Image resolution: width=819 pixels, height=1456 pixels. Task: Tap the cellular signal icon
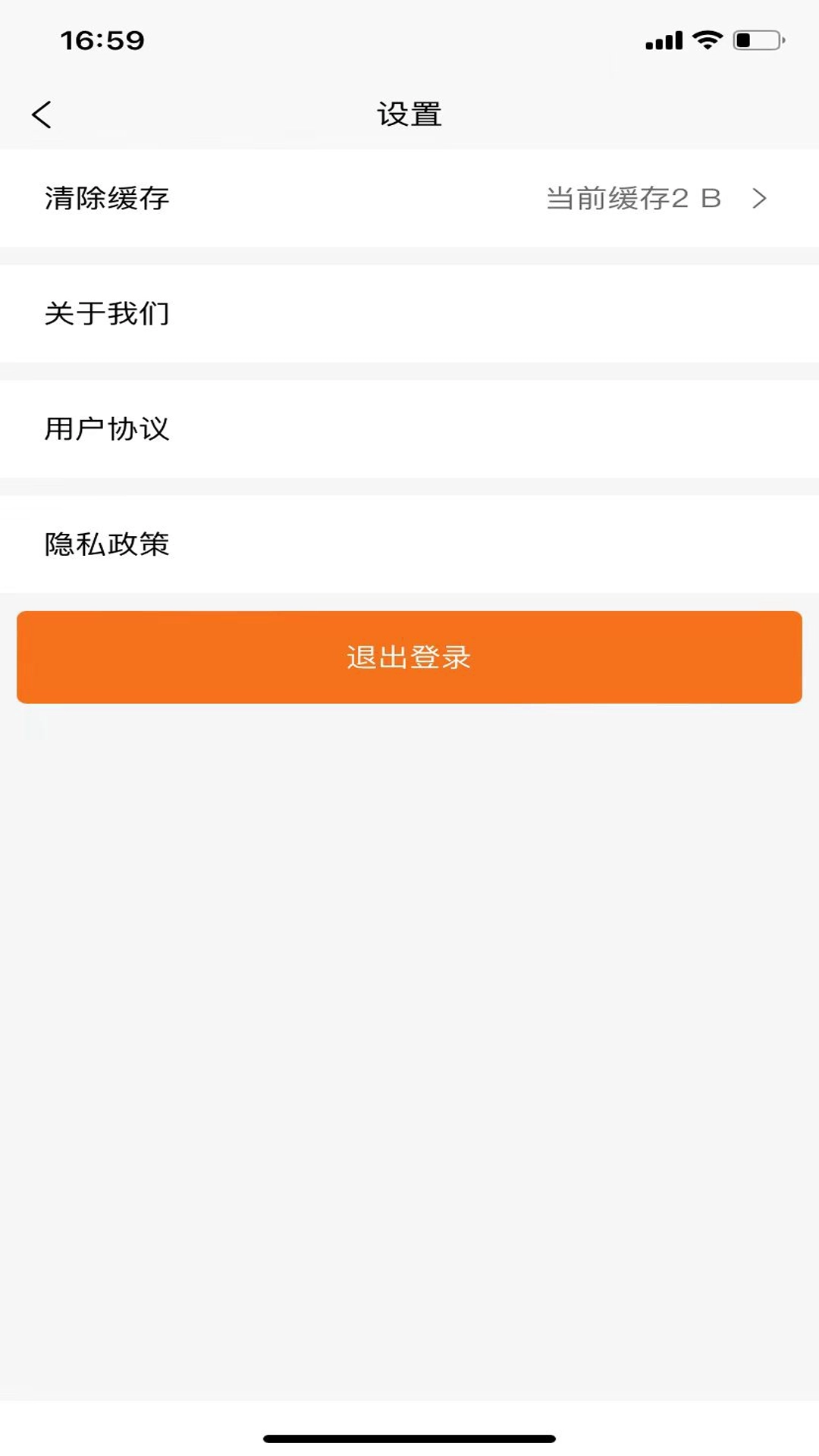click(664, 39)
